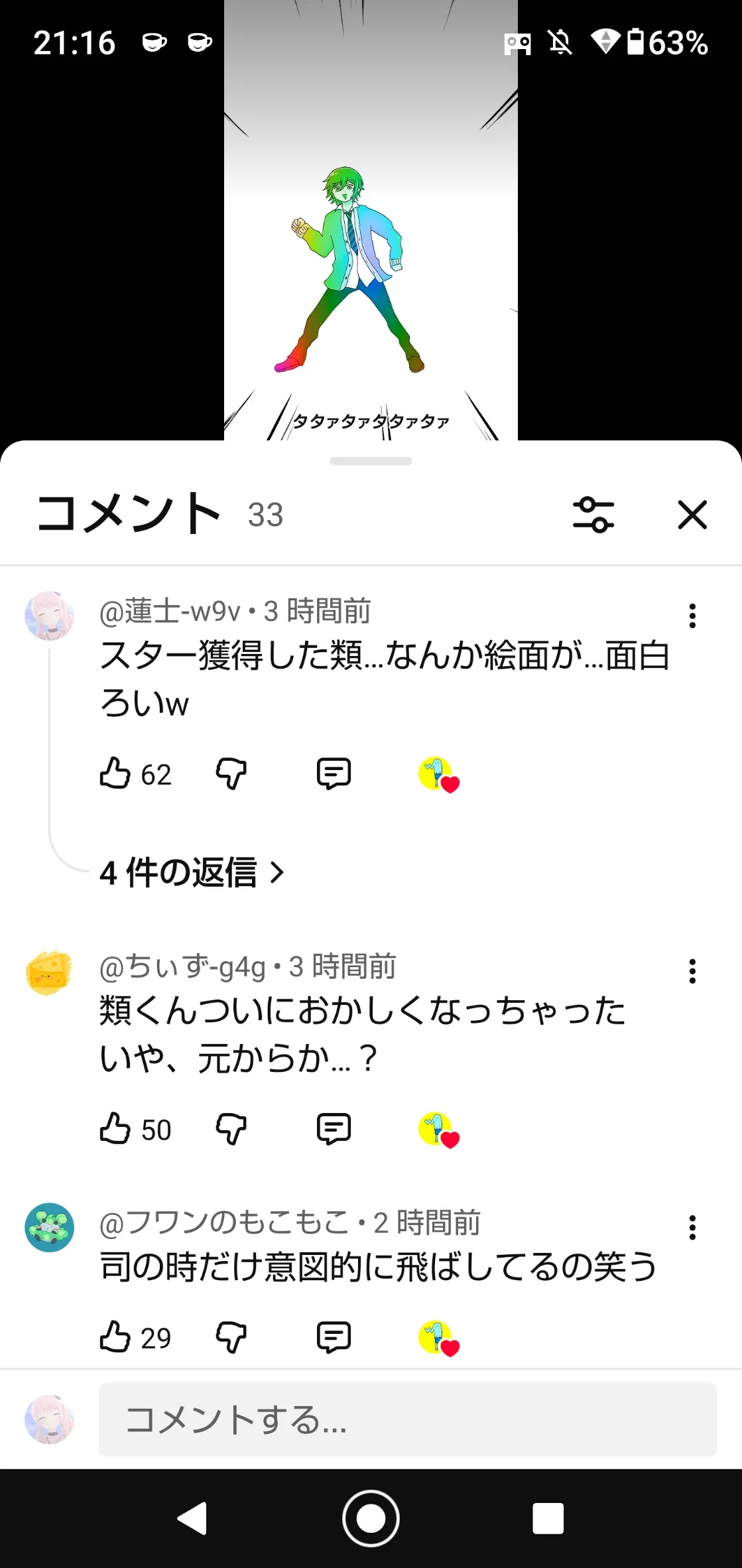This screenshot has height=1568, width=742.
Task: Dislike the comment by @フワンのもこもこ
Action: pyautogui.click(x=231, y=1337)
